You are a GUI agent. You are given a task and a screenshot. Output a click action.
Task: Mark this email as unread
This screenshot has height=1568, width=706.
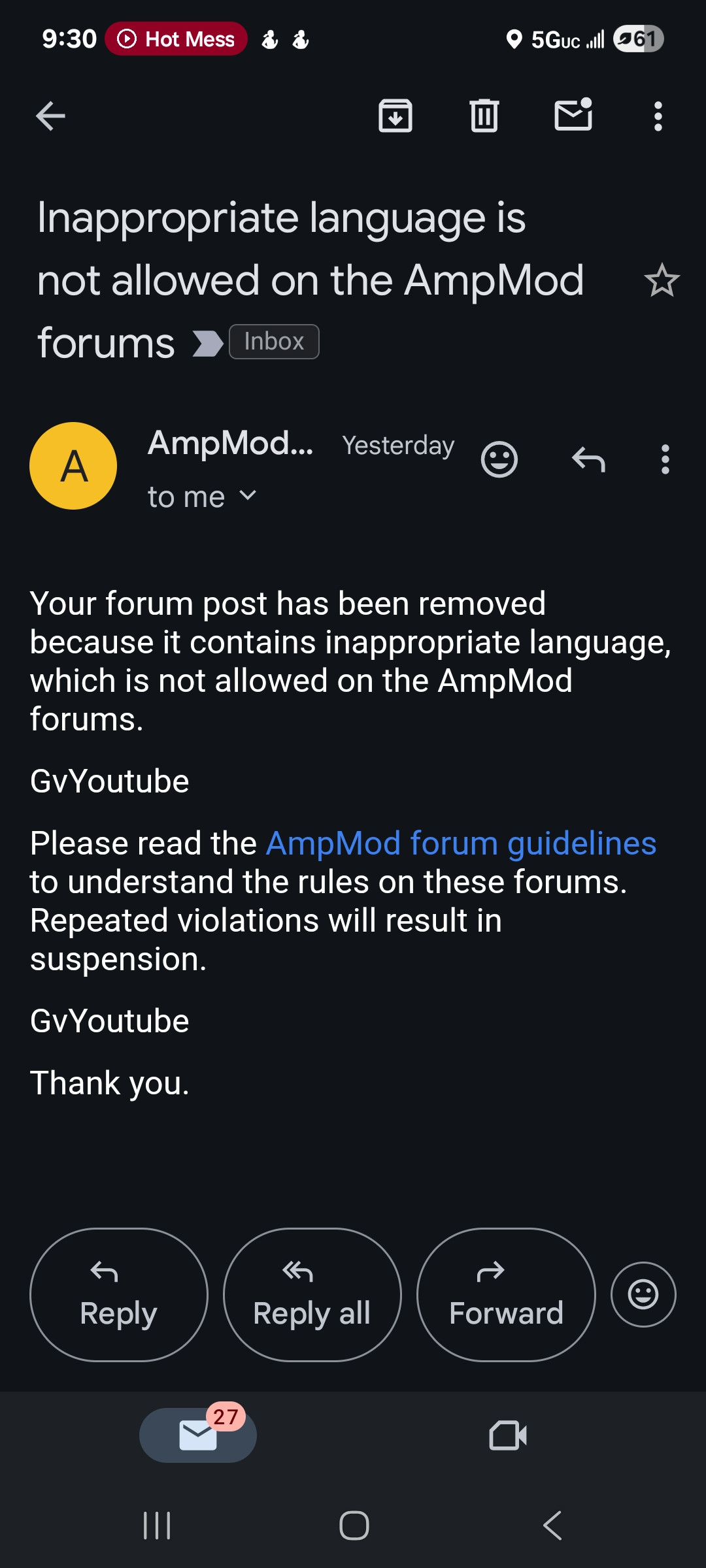pyautogui.click(x=573, y=115)
